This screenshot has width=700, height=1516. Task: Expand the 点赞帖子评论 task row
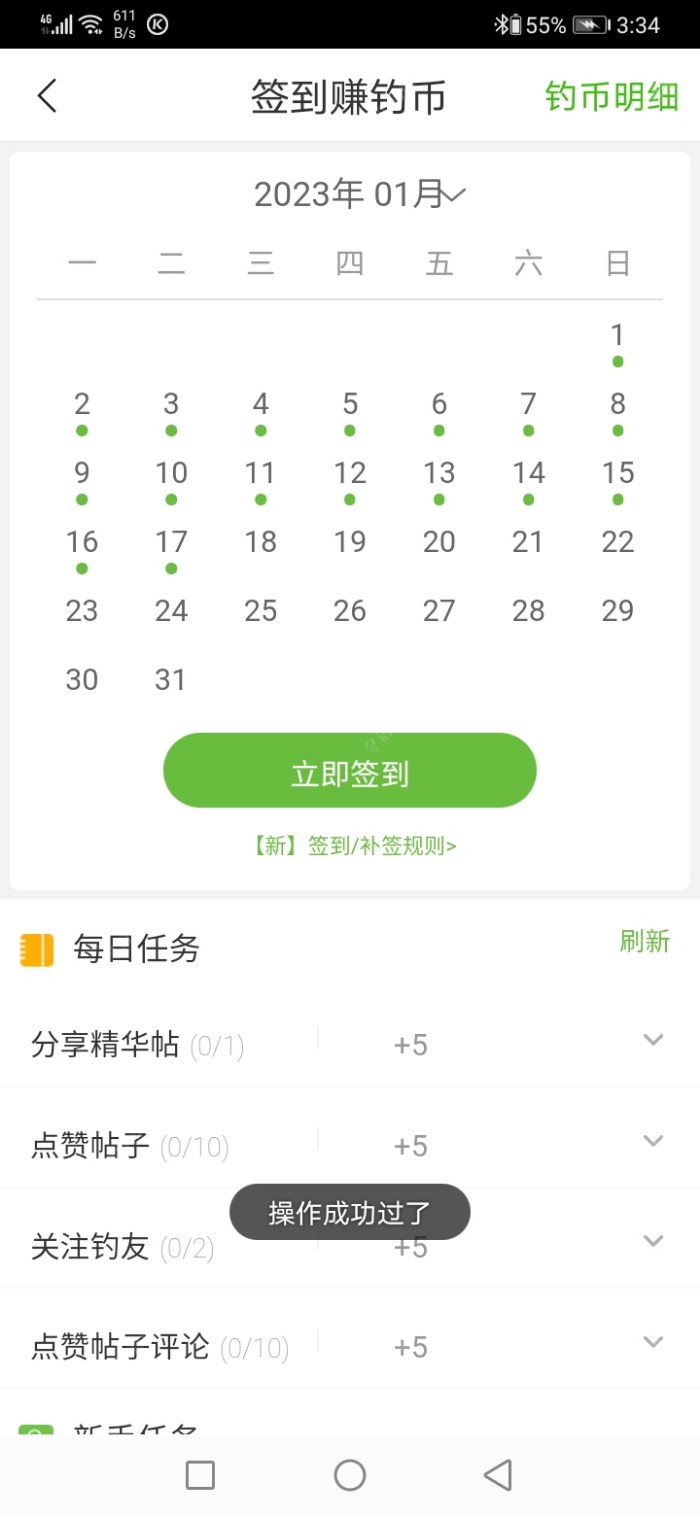(x=653, y=1342)
